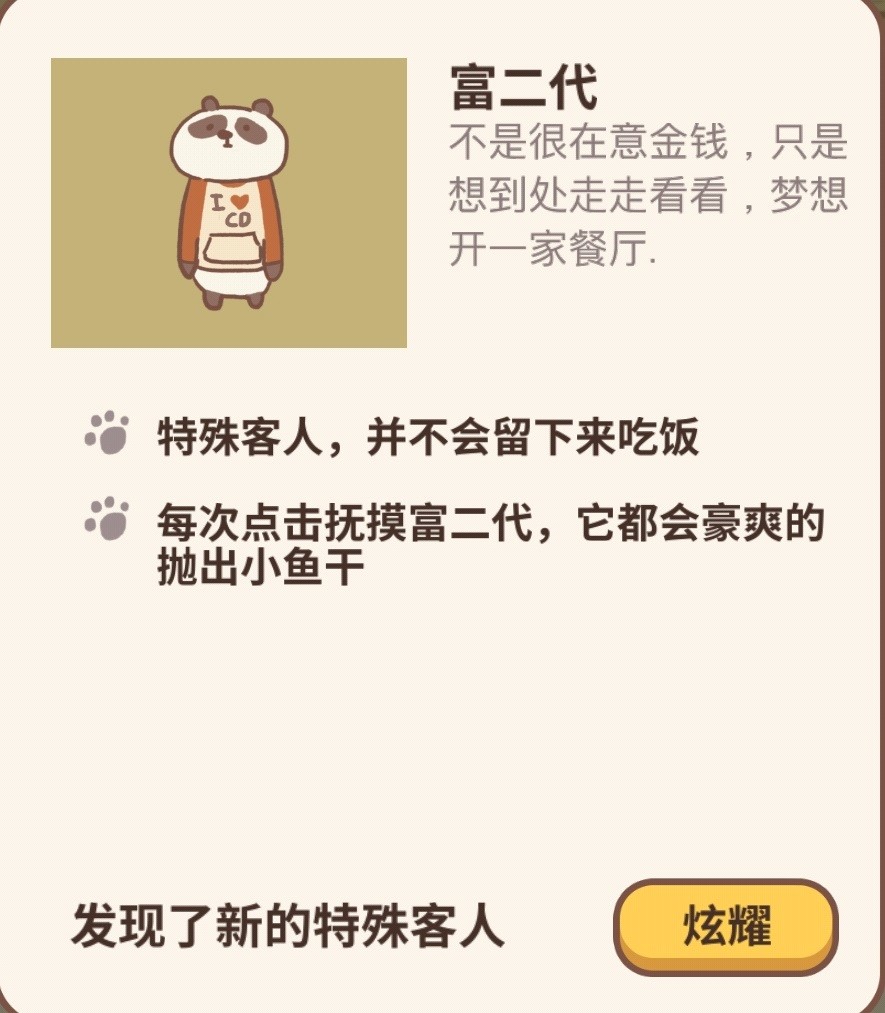885x1013 pixels.
Task: Tap the 炫耀 (show off) button
Action: (725, 926)
